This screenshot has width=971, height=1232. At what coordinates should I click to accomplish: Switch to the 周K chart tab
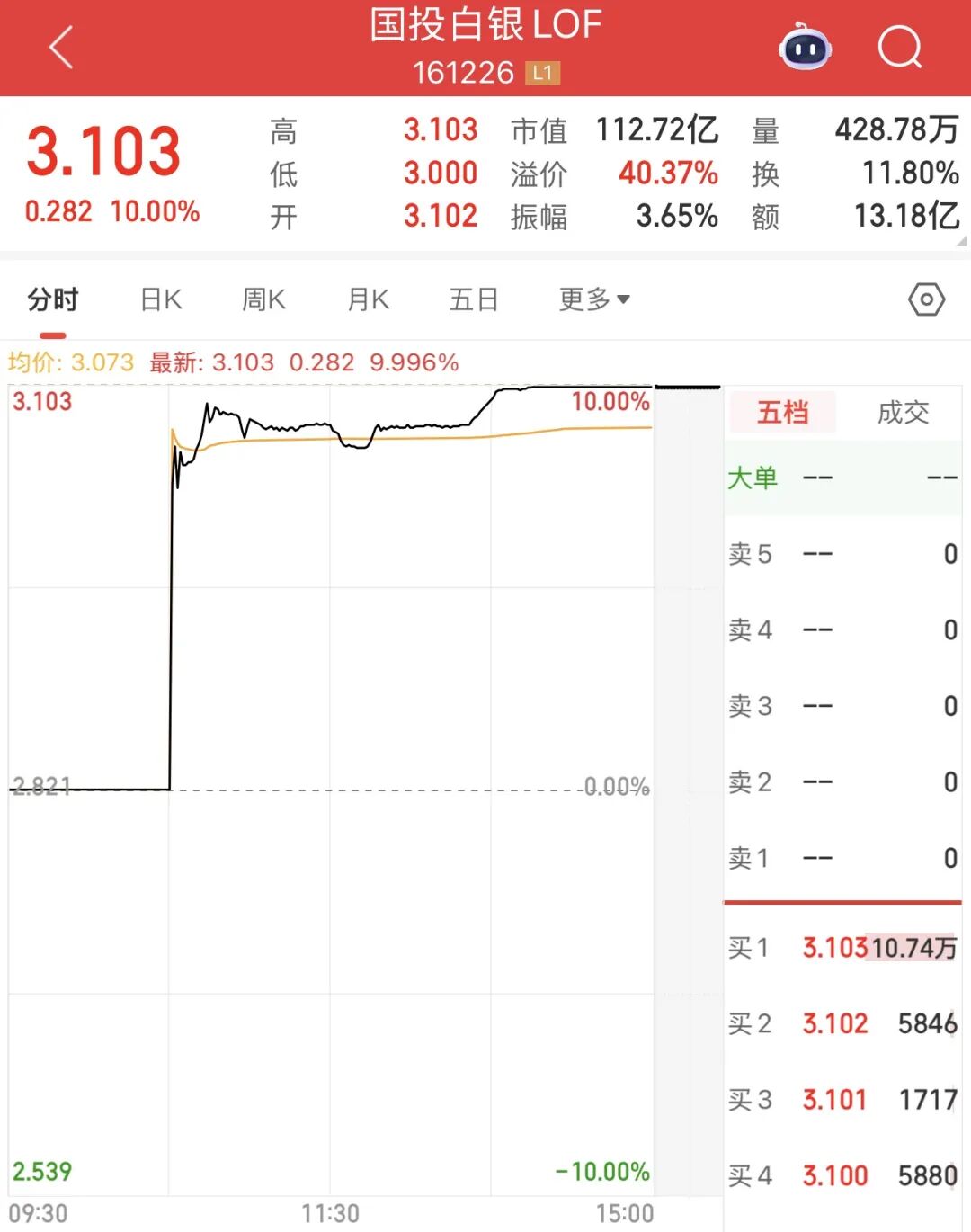tap(262, 299)
